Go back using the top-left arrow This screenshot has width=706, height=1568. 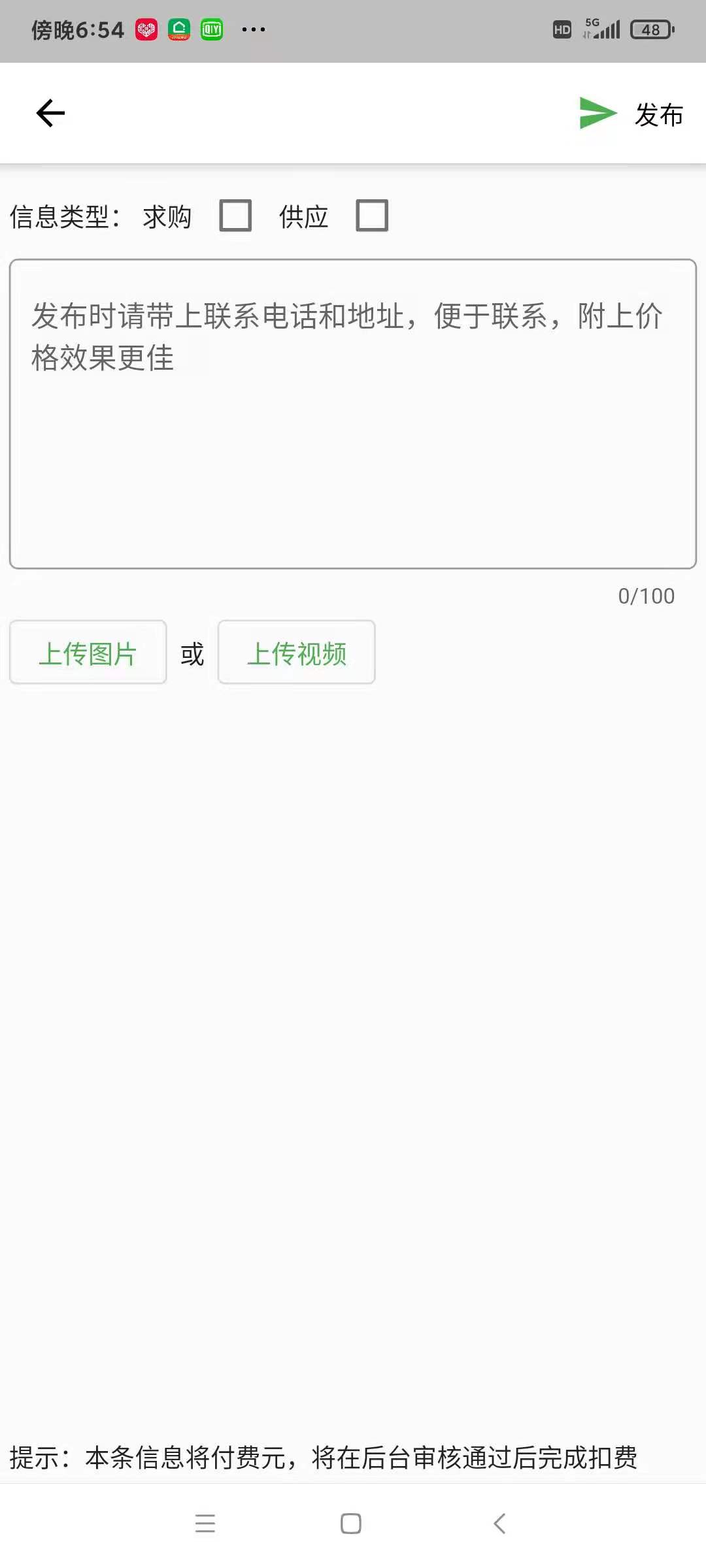pyautogui.click(x=50, y=113)
